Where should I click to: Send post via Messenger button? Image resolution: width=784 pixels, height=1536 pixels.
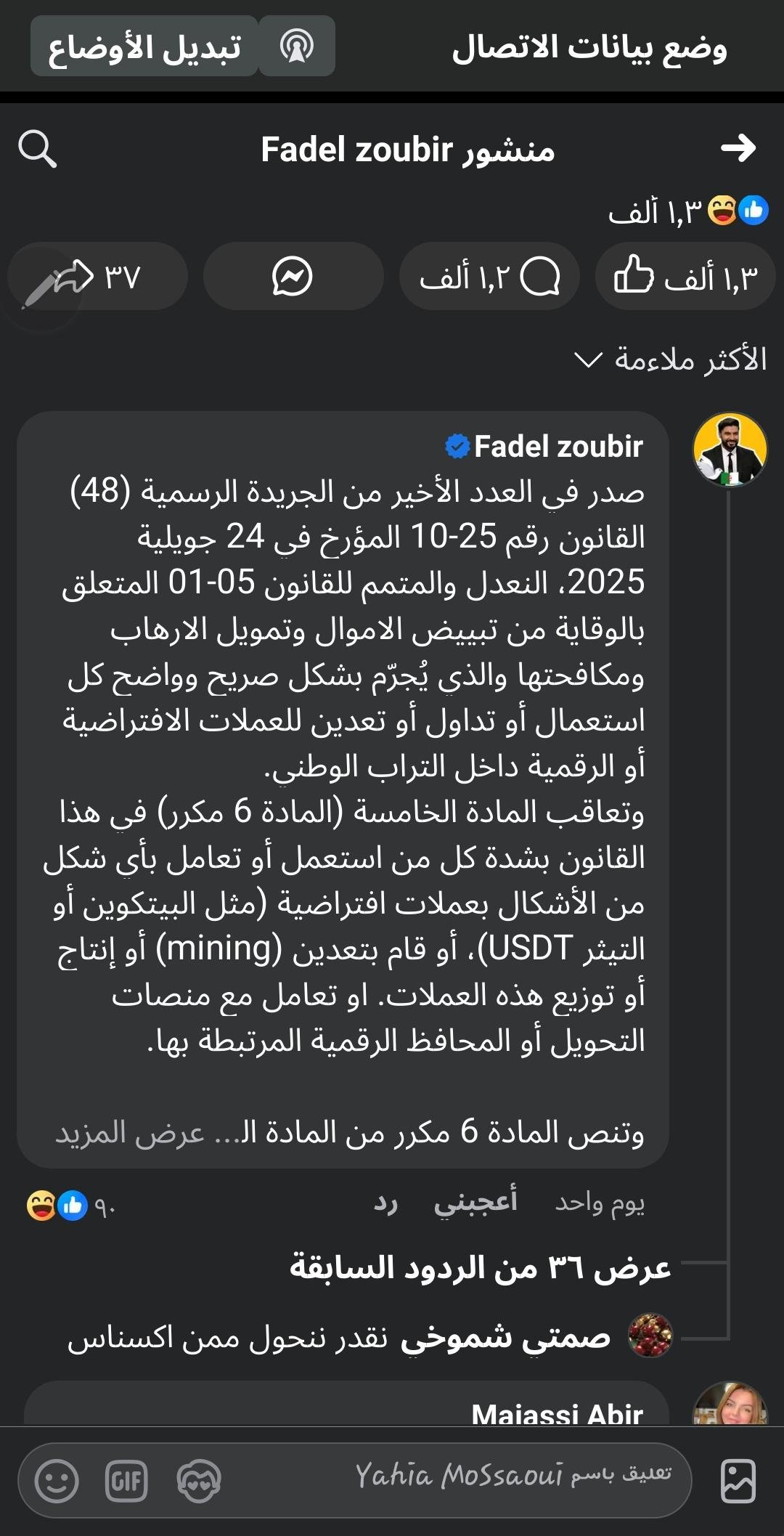coord(293,277)
